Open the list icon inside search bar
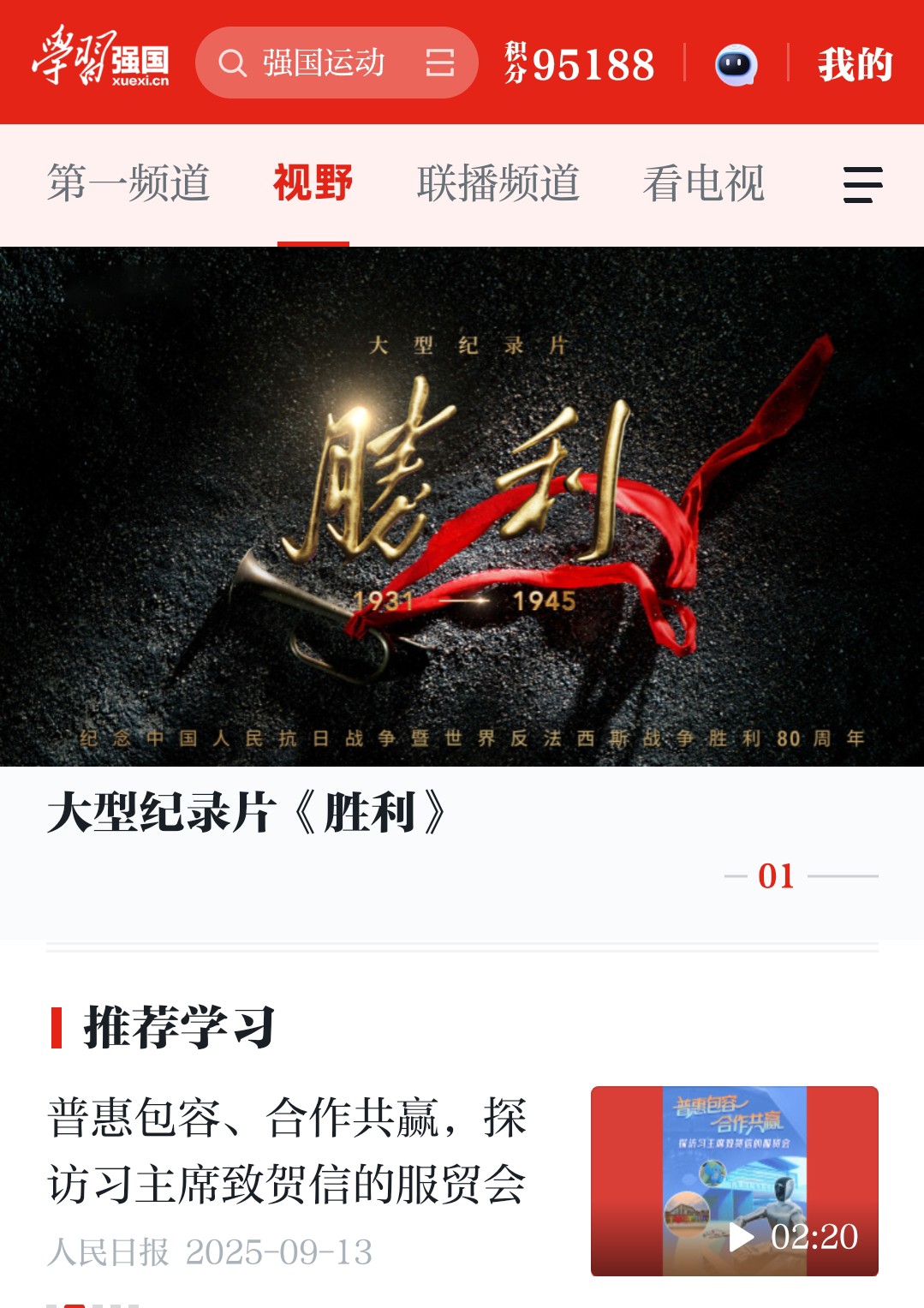Screen dimensions: 924x1308 pos(439,63)
